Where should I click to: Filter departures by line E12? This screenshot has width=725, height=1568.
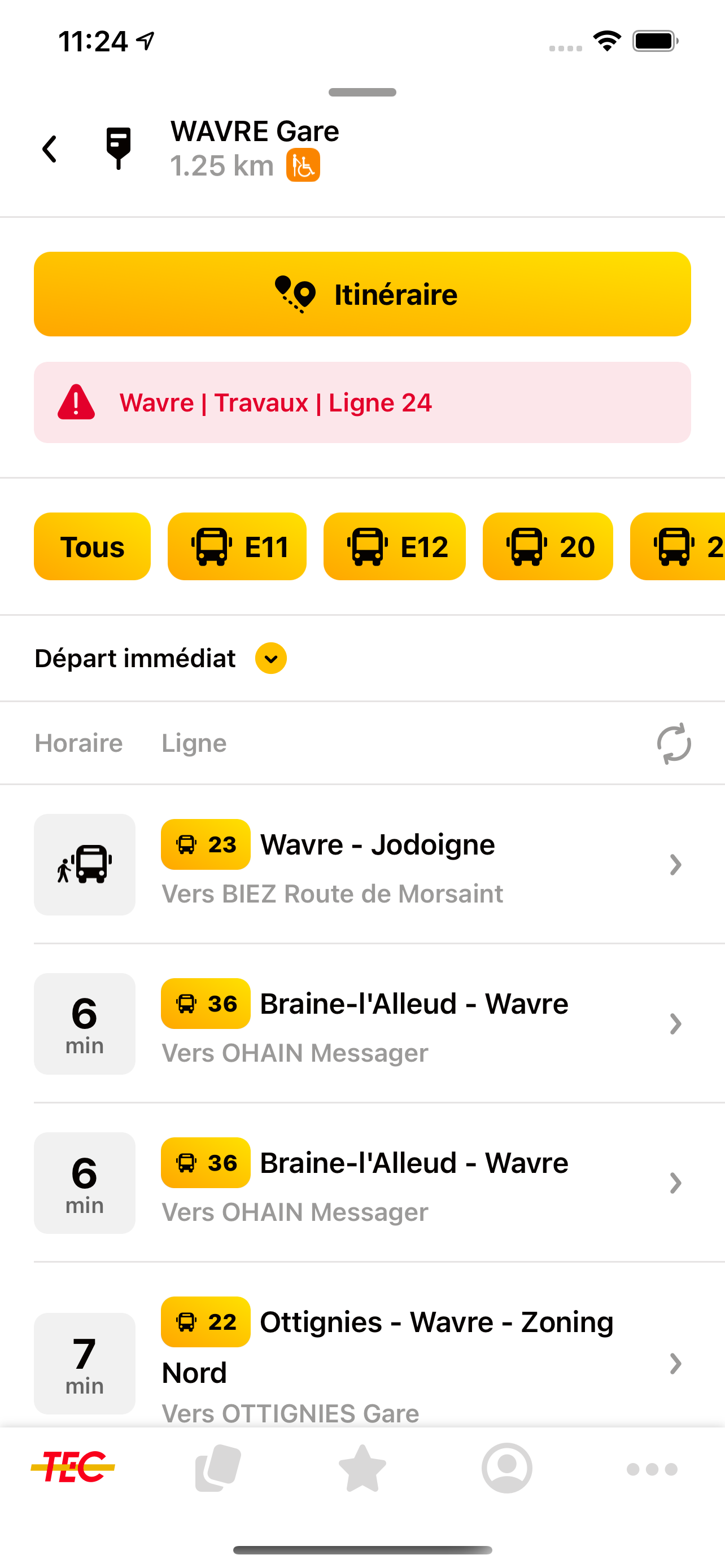tap(395, 546)
